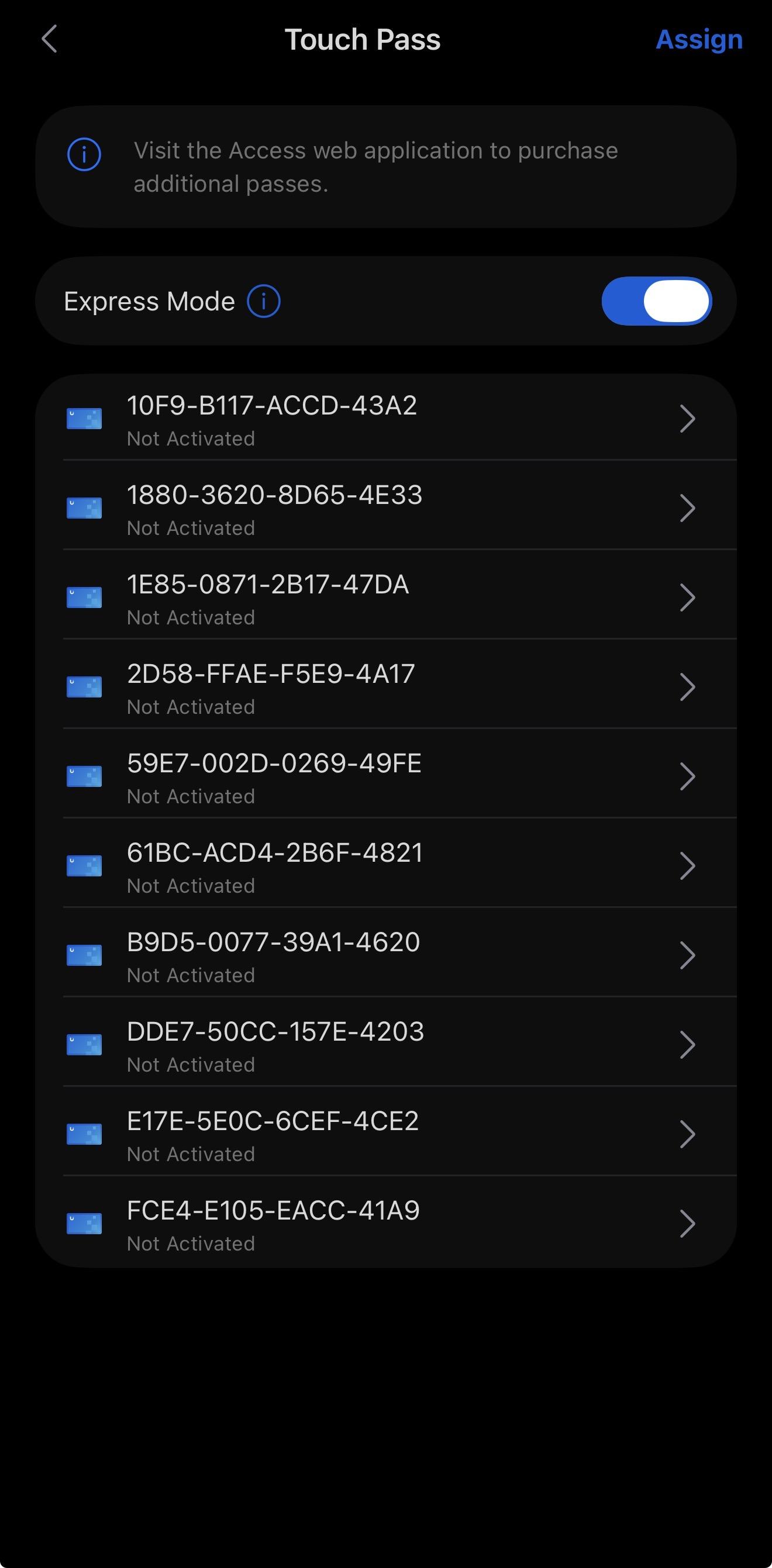This screenshot has height=1568, width=772.
Task: Open pass 59E7-002D-0269-49FE via its chevron
Action: pyautogui.click(x=687, y=776)
